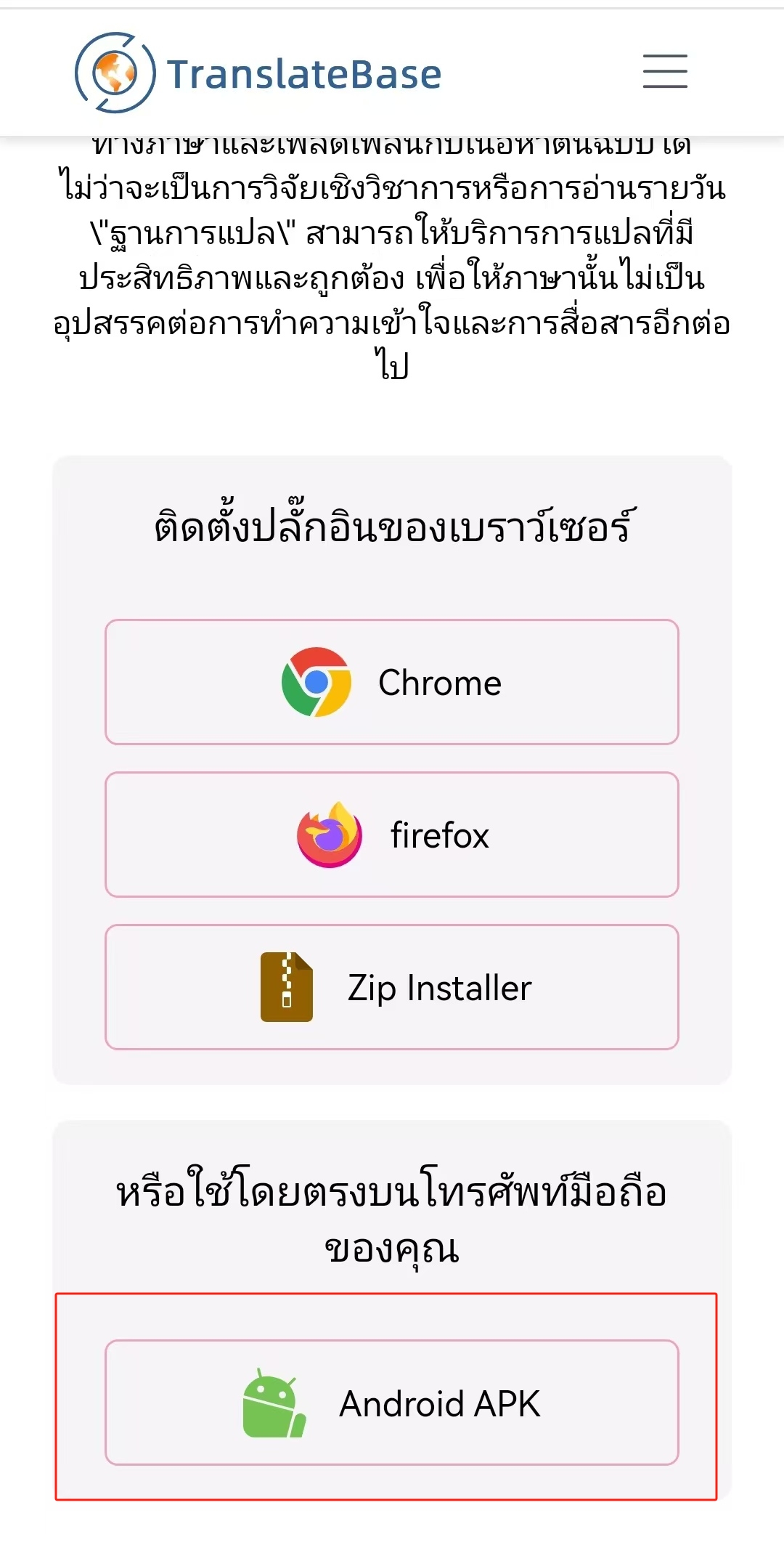Choose the firefox plugin option

click(392, 835)
